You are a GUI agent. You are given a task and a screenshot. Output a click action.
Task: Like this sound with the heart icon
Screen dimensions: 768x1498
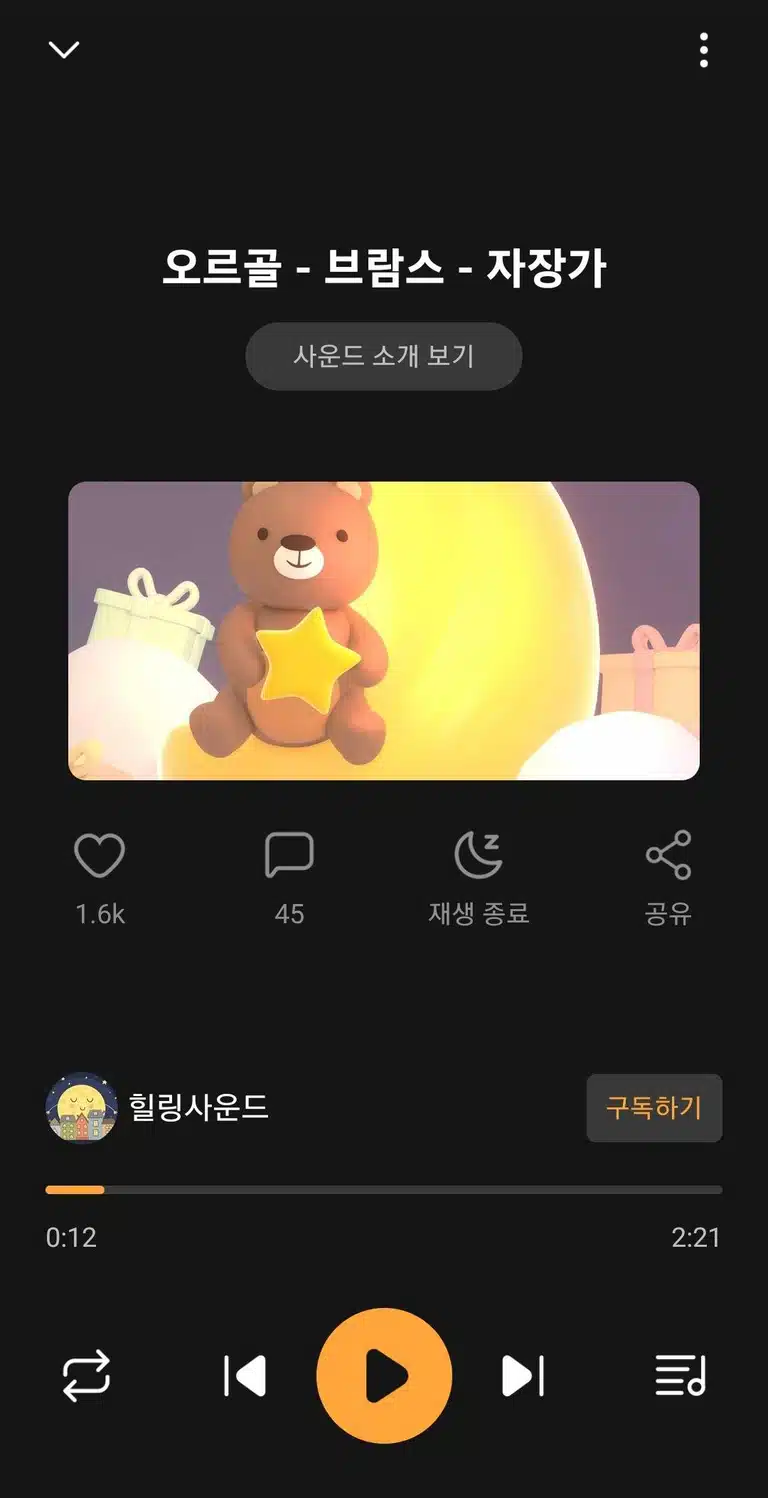tap(100, 856)
